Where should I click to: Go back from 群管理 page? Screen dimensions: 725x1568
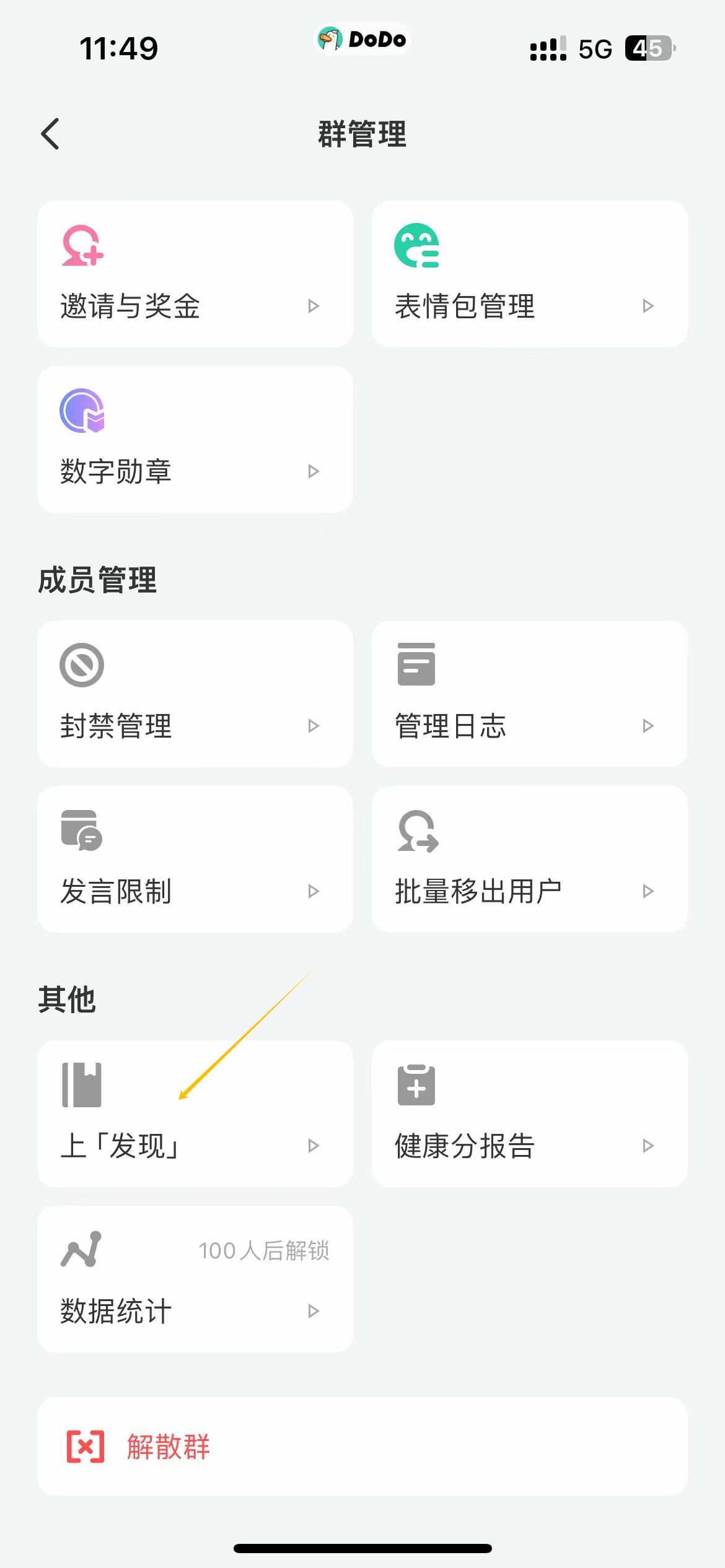coord(51,134)
